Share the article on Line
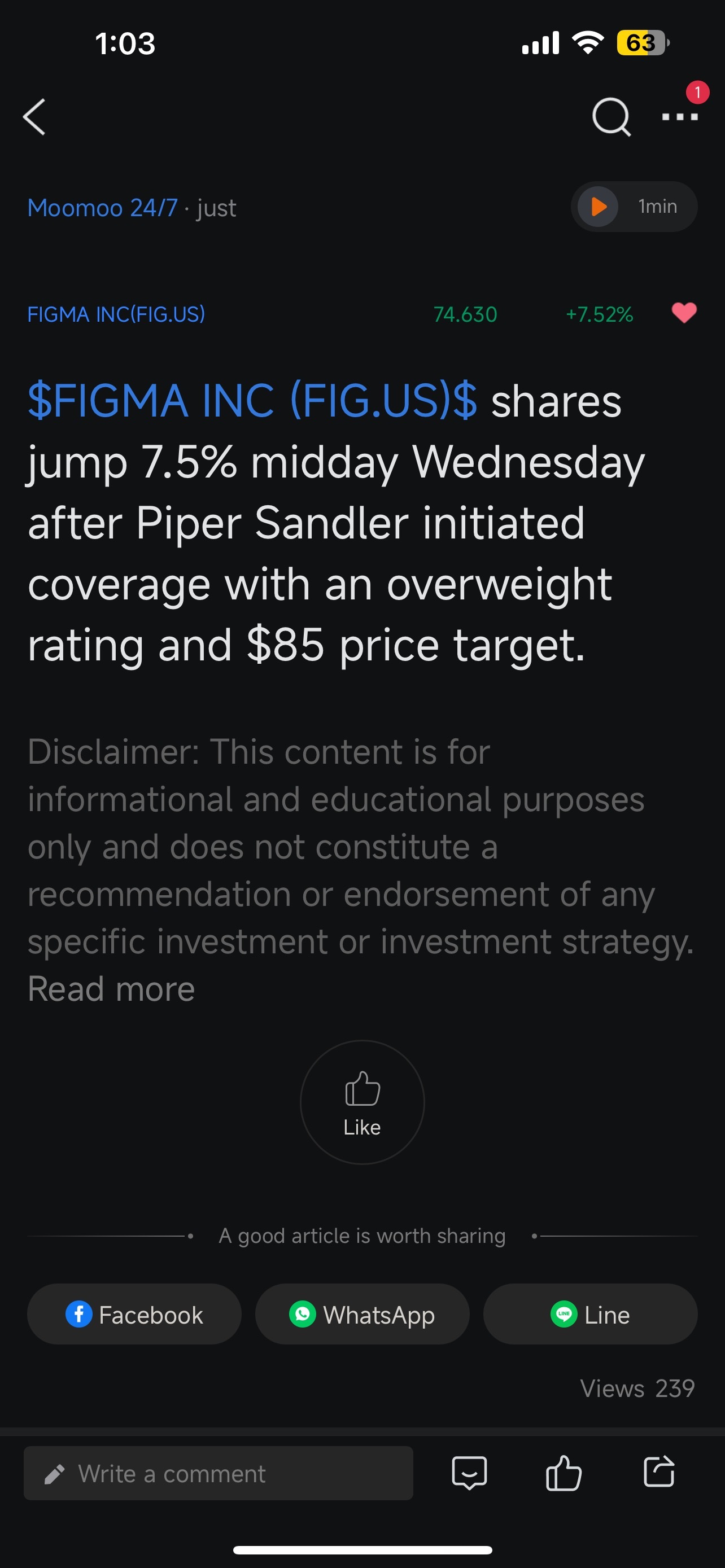This screenshot has height=1568, width=725. pyautogui.click(x=590, y=1314)
